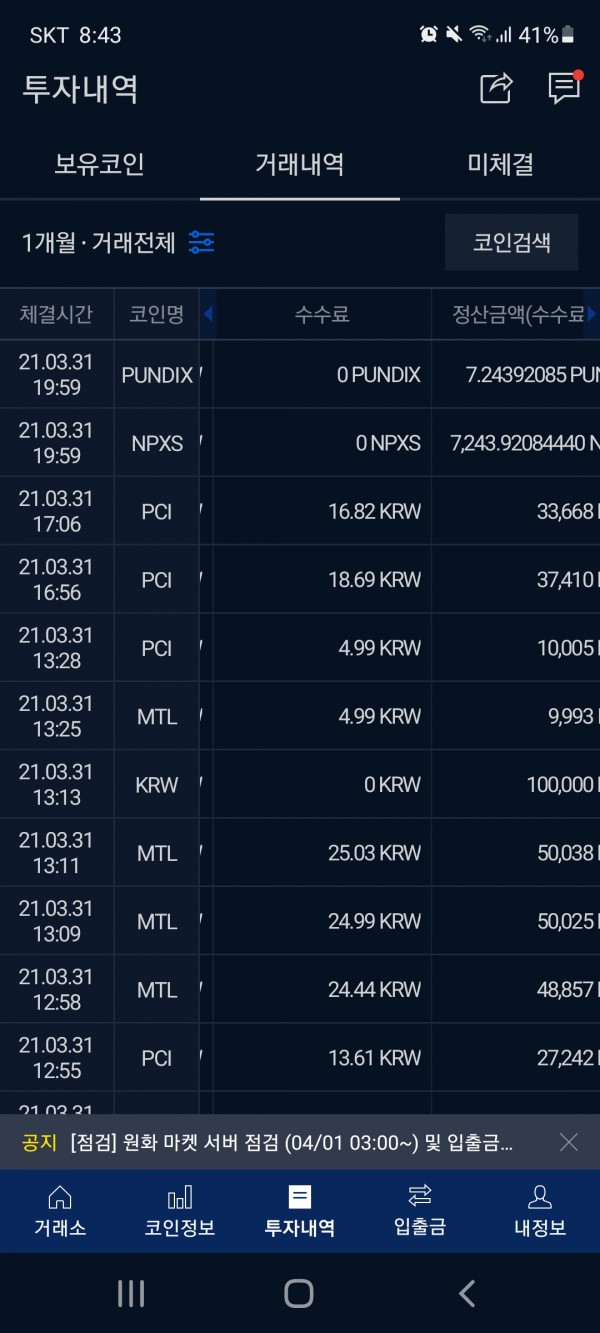Switch to the 미체결 tab

pos(500,165)
